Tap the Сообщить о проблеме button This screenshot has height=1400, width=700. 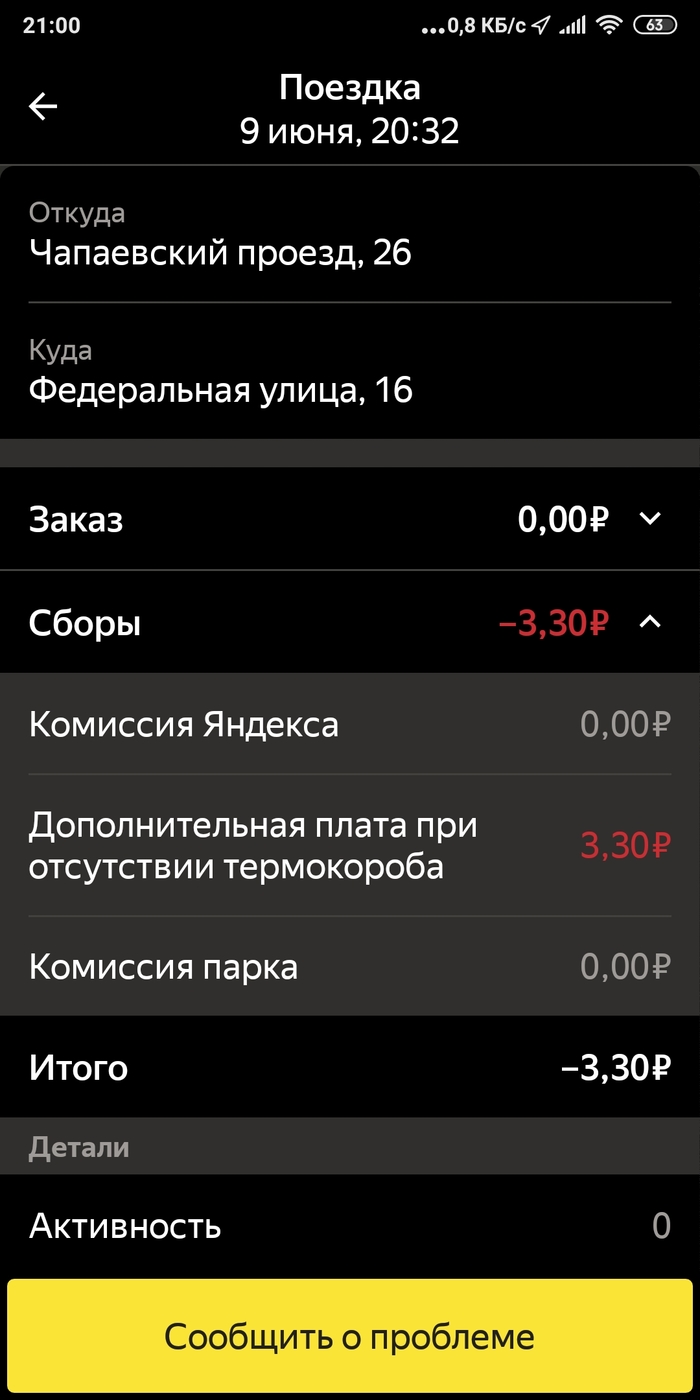[x=350, y=1336]
